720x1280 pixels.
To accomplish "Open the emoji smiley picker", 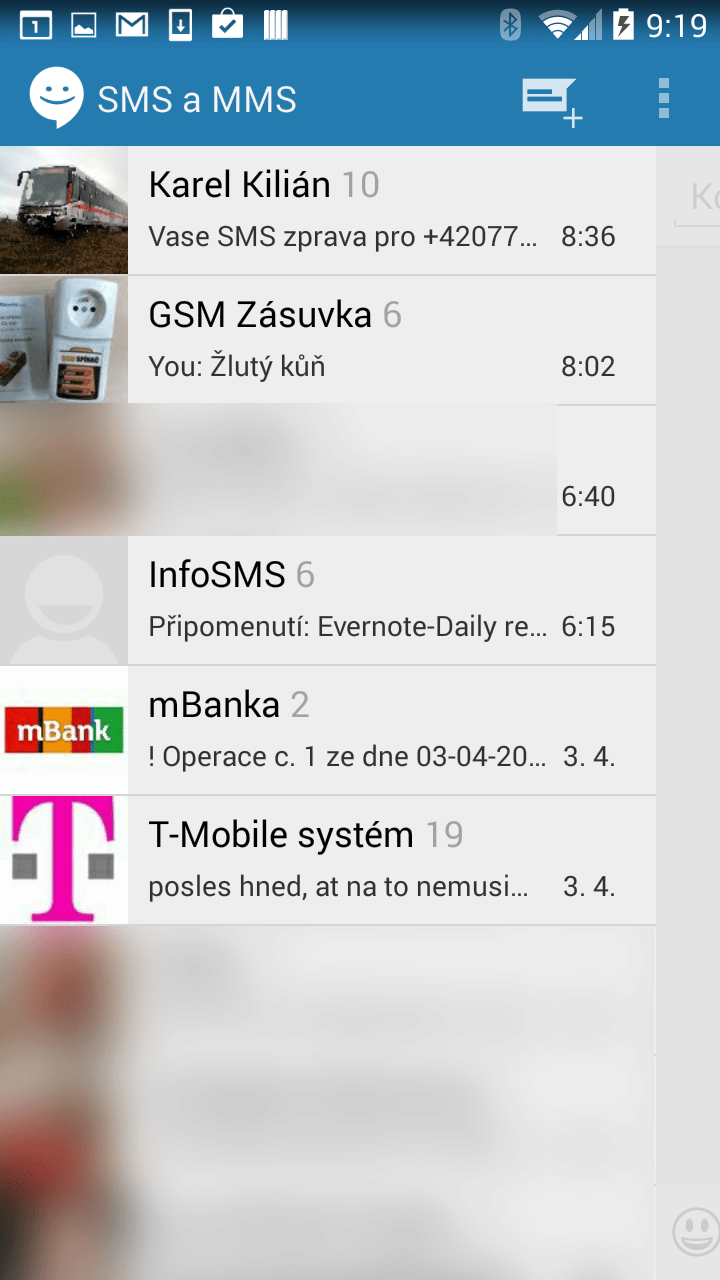I will [696, 1231].
